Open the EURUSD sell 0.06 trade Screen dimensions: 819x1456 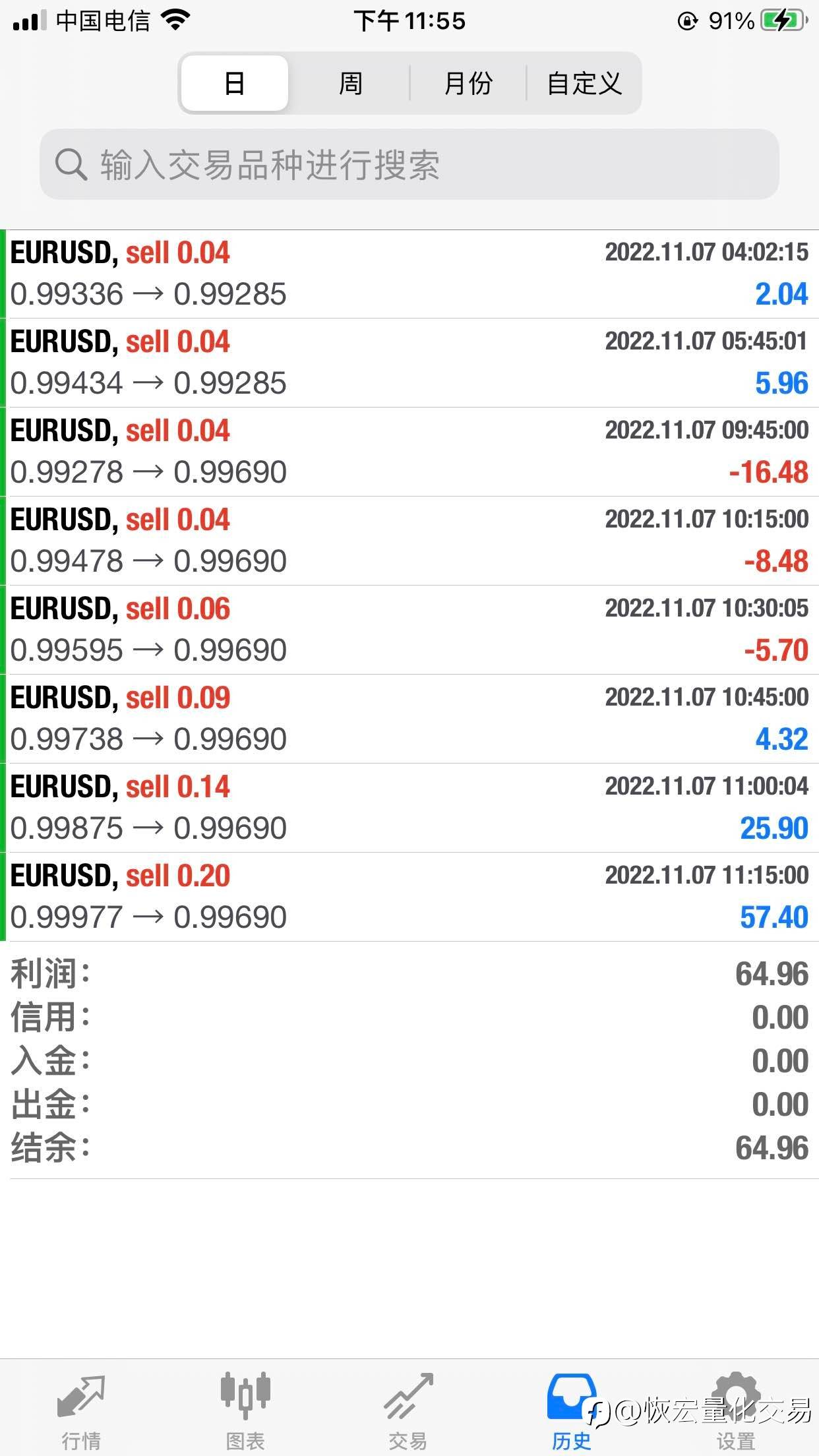409,630
